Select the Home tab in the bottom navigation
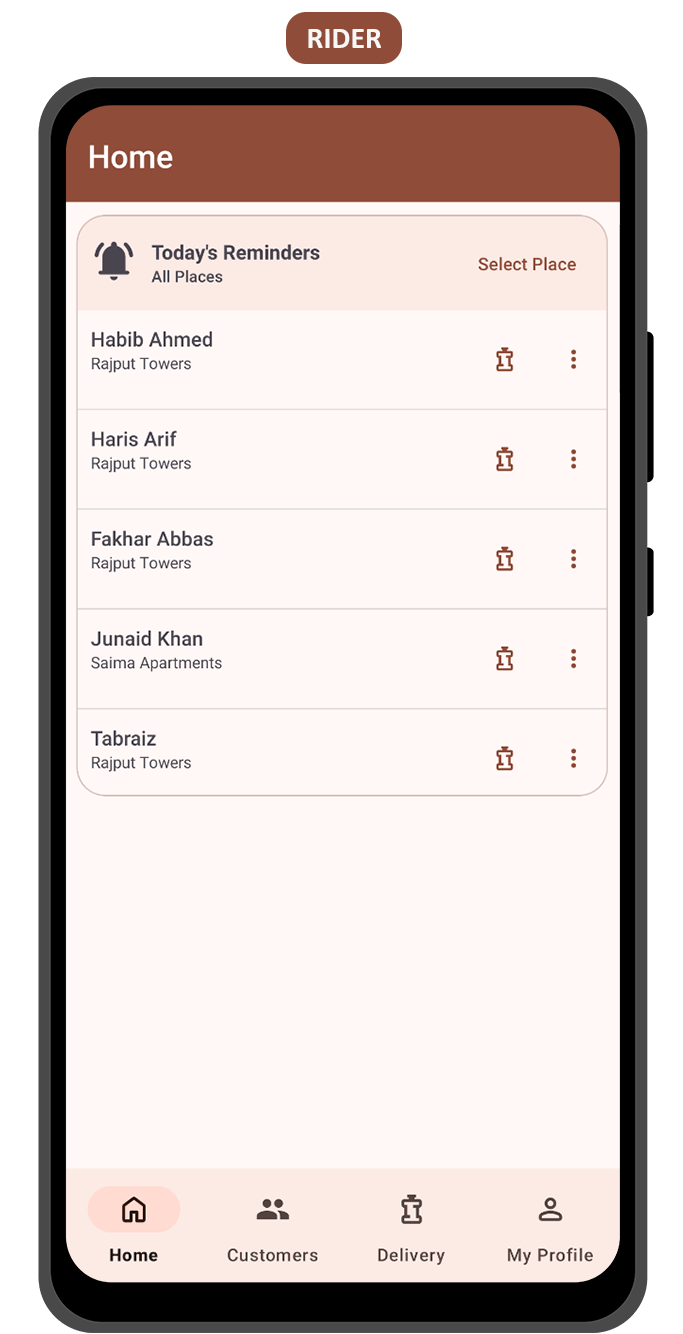The width and height of the screenshot is (683, 1334). tap(134, 1227)
